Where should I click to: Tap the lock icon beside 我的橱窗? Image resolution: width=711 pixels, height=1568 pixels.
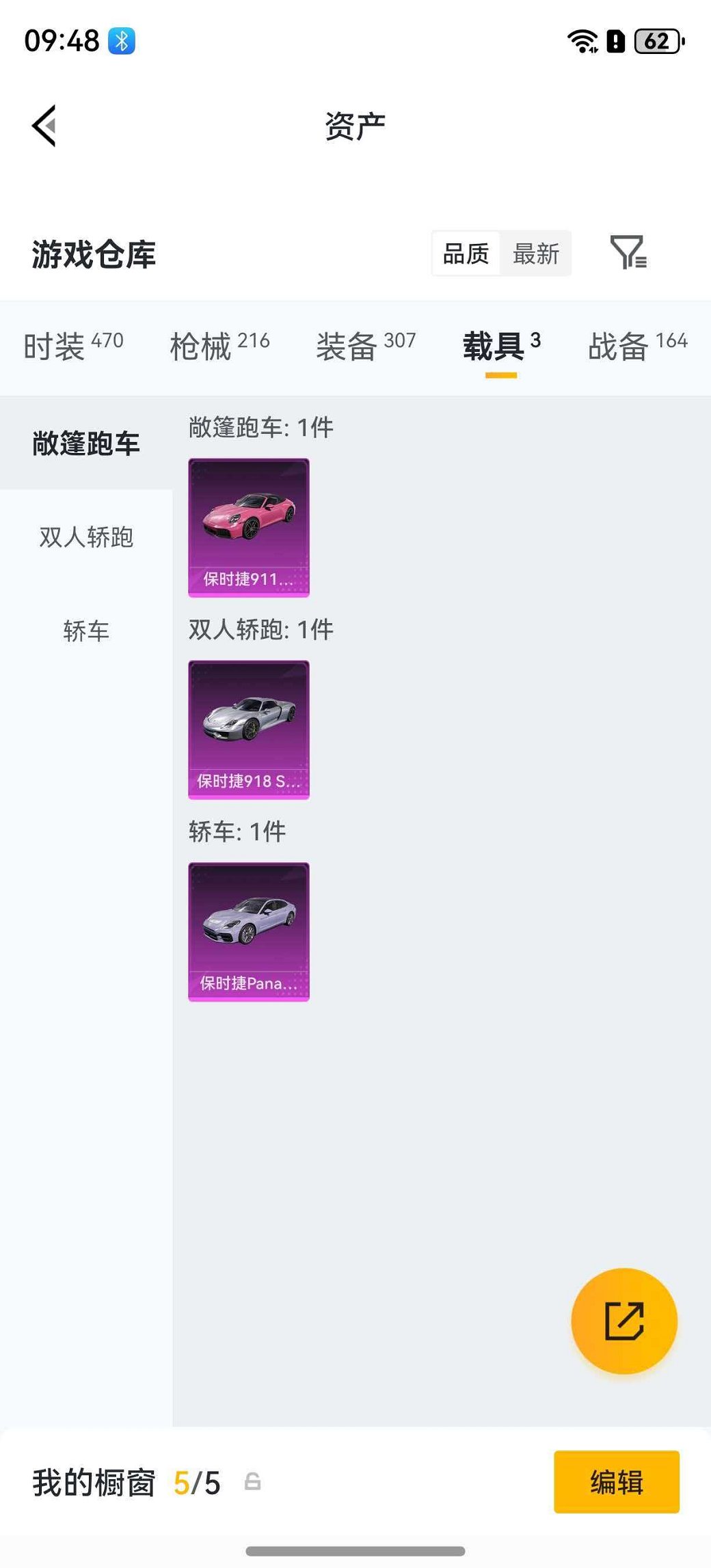252,1481
